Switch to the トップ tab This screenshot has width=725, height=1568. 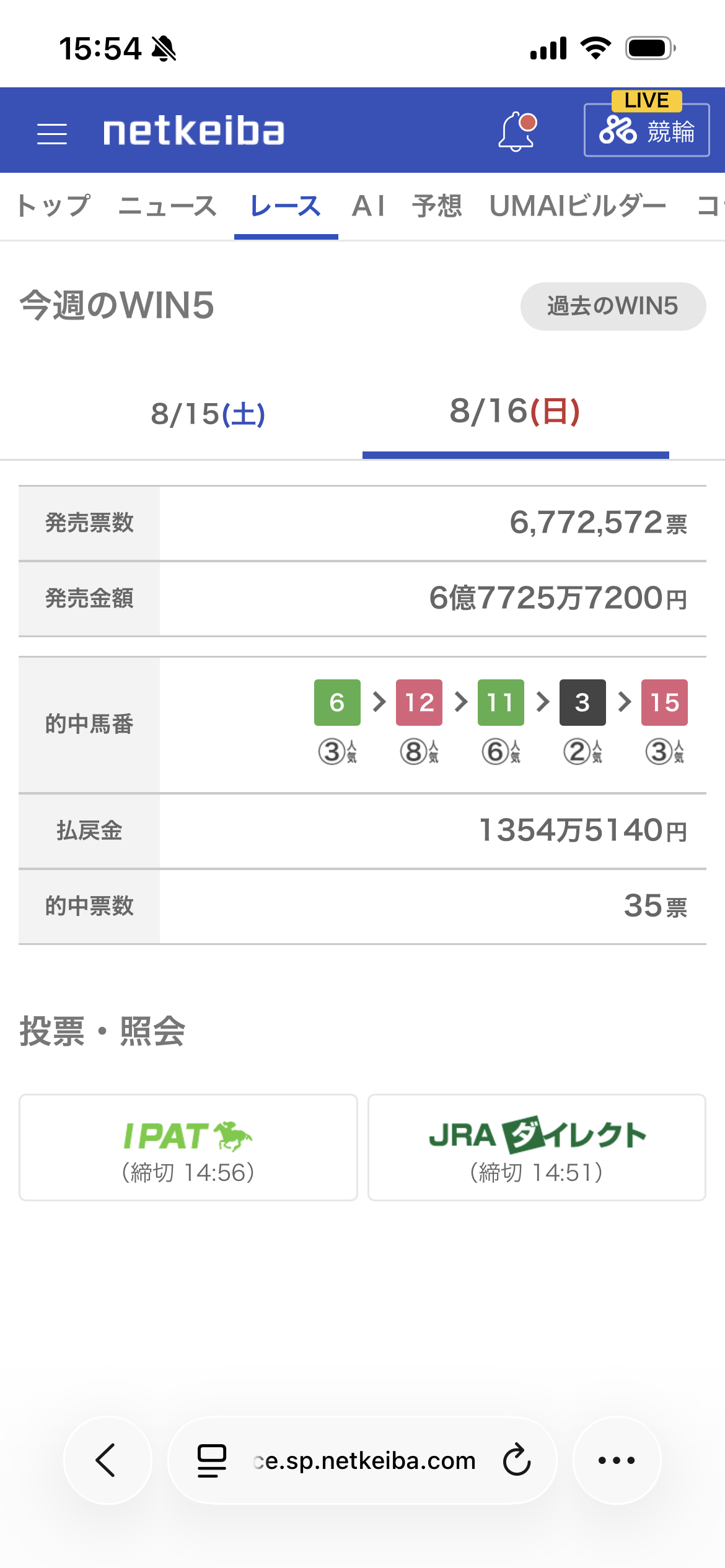tap(53, 206)
